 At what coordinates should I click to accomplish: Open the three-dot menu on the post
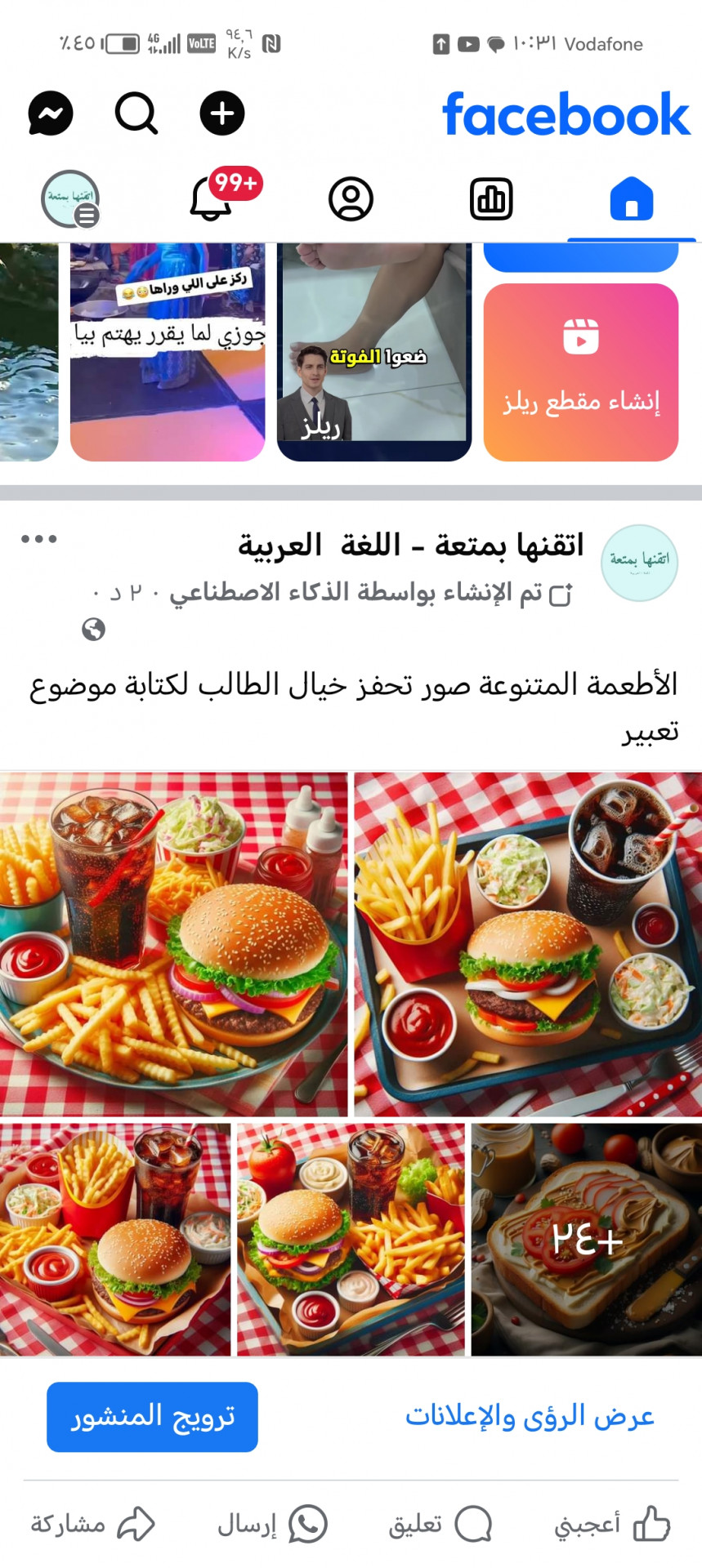click(x=39, y=539)
